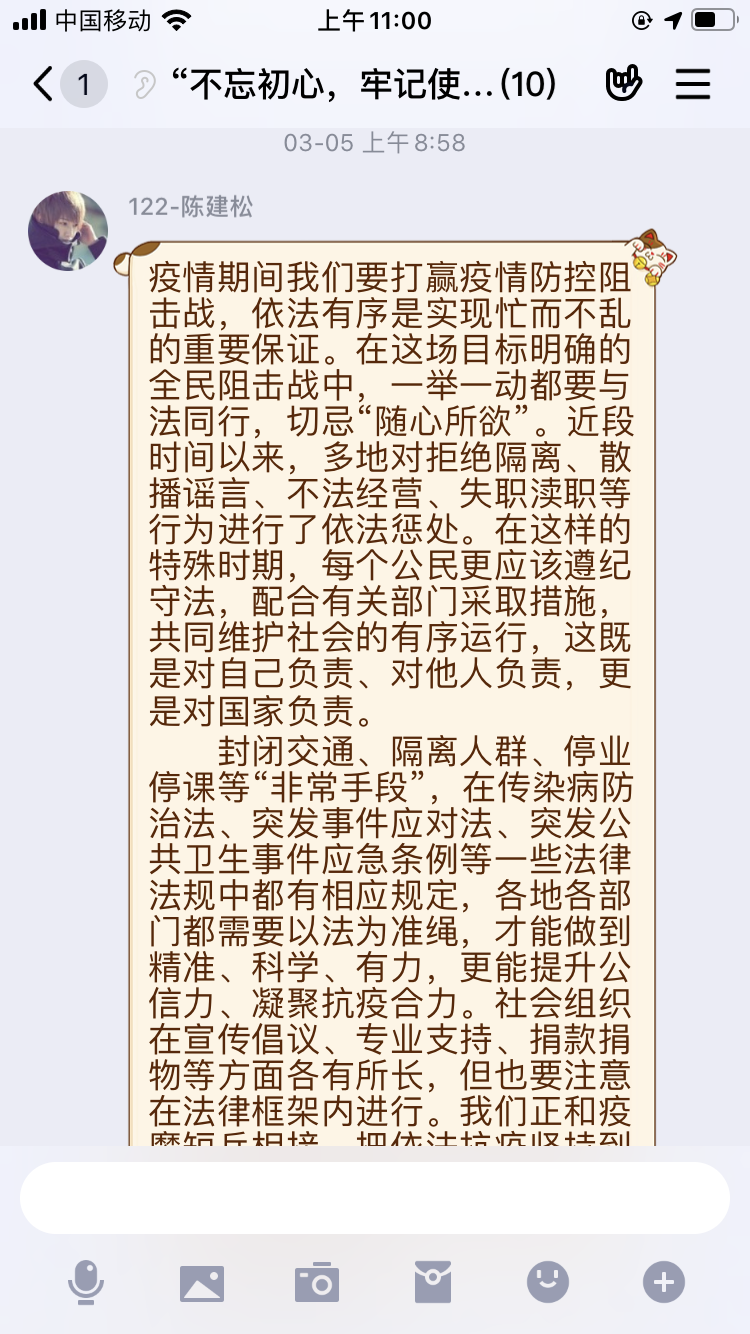Open the hand gesture interaction icon

[x=623, y=85]
